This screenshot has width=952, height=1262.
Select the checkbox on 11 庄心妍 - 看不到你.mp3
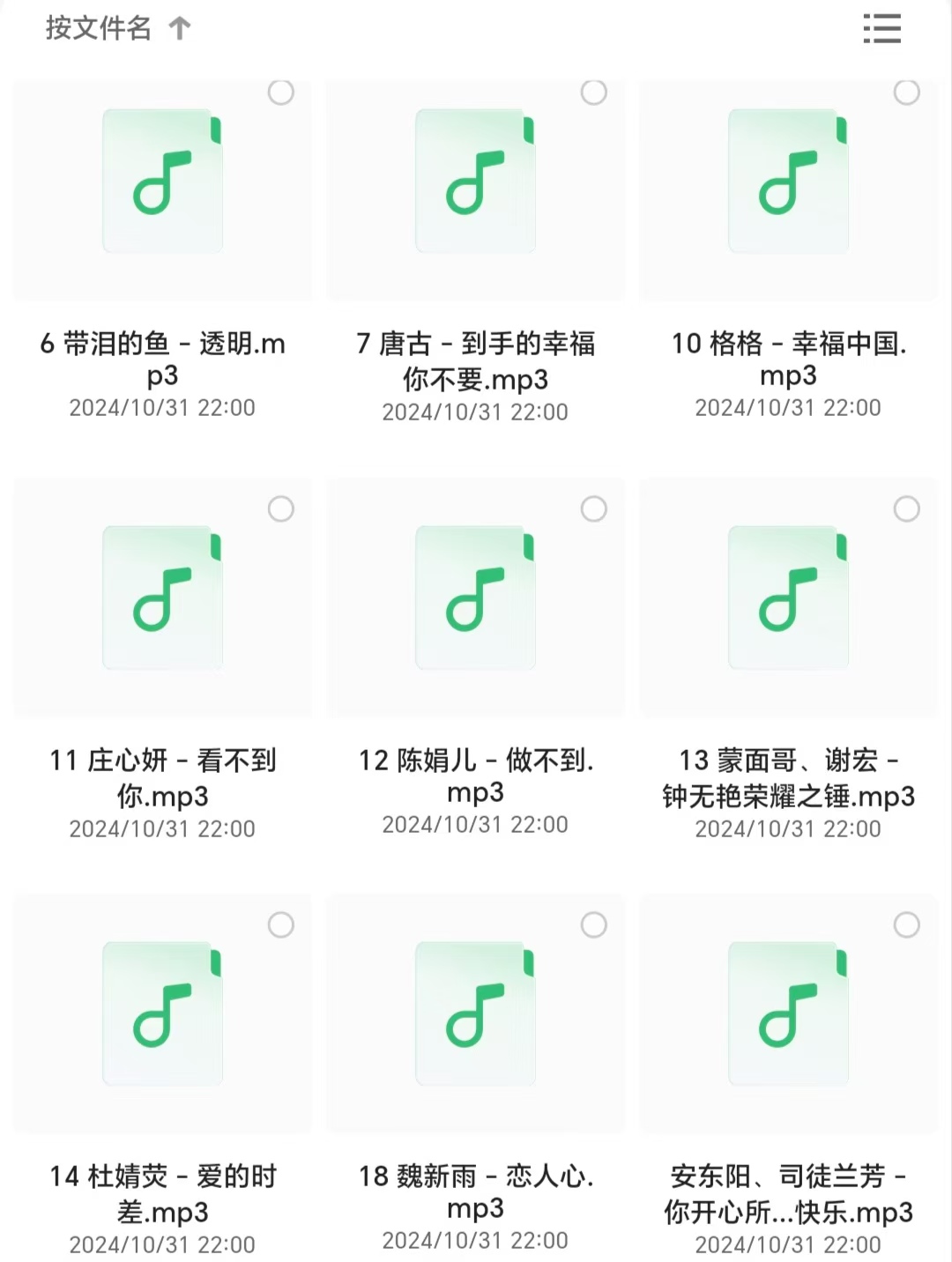(x=281, y=509)
